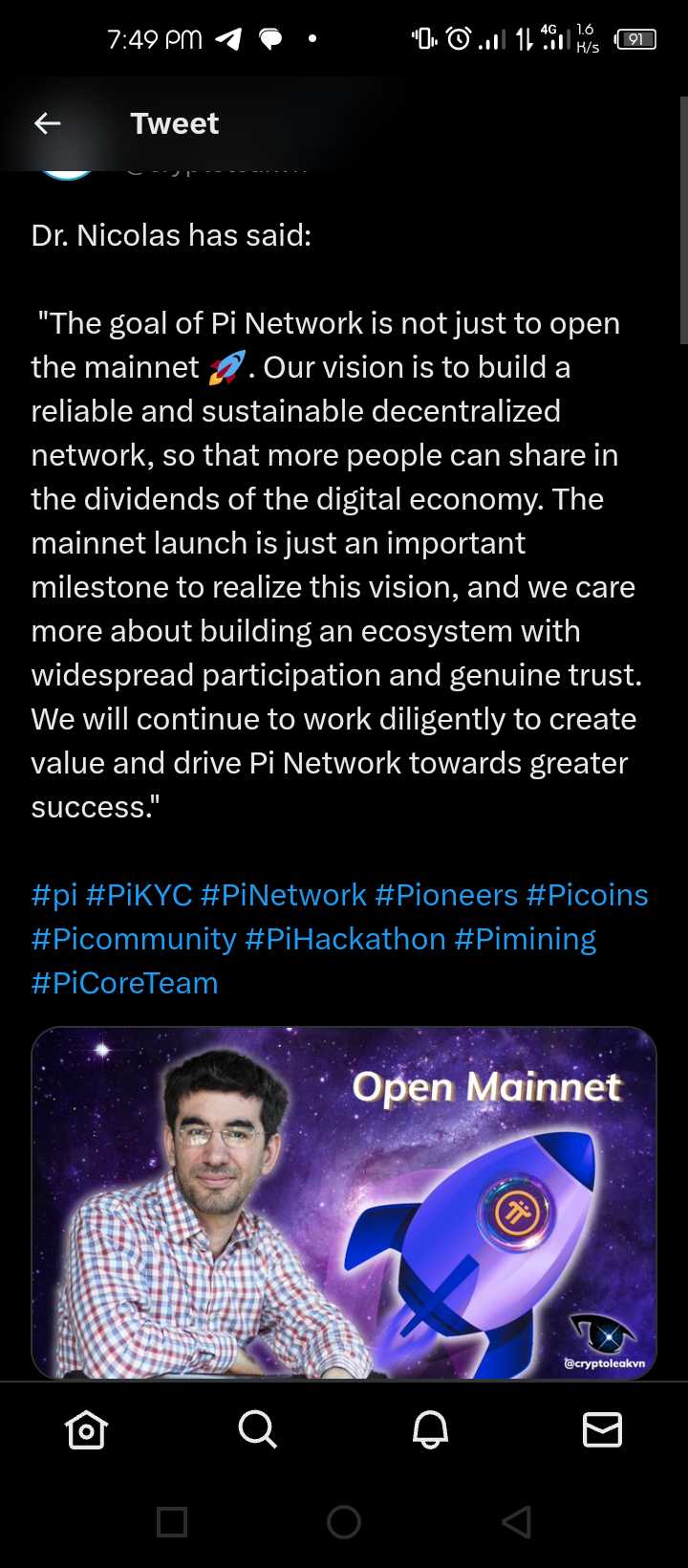Open the #pi hashtag
This screenshot has width=688, height=1568.
[x=54, y=895]
